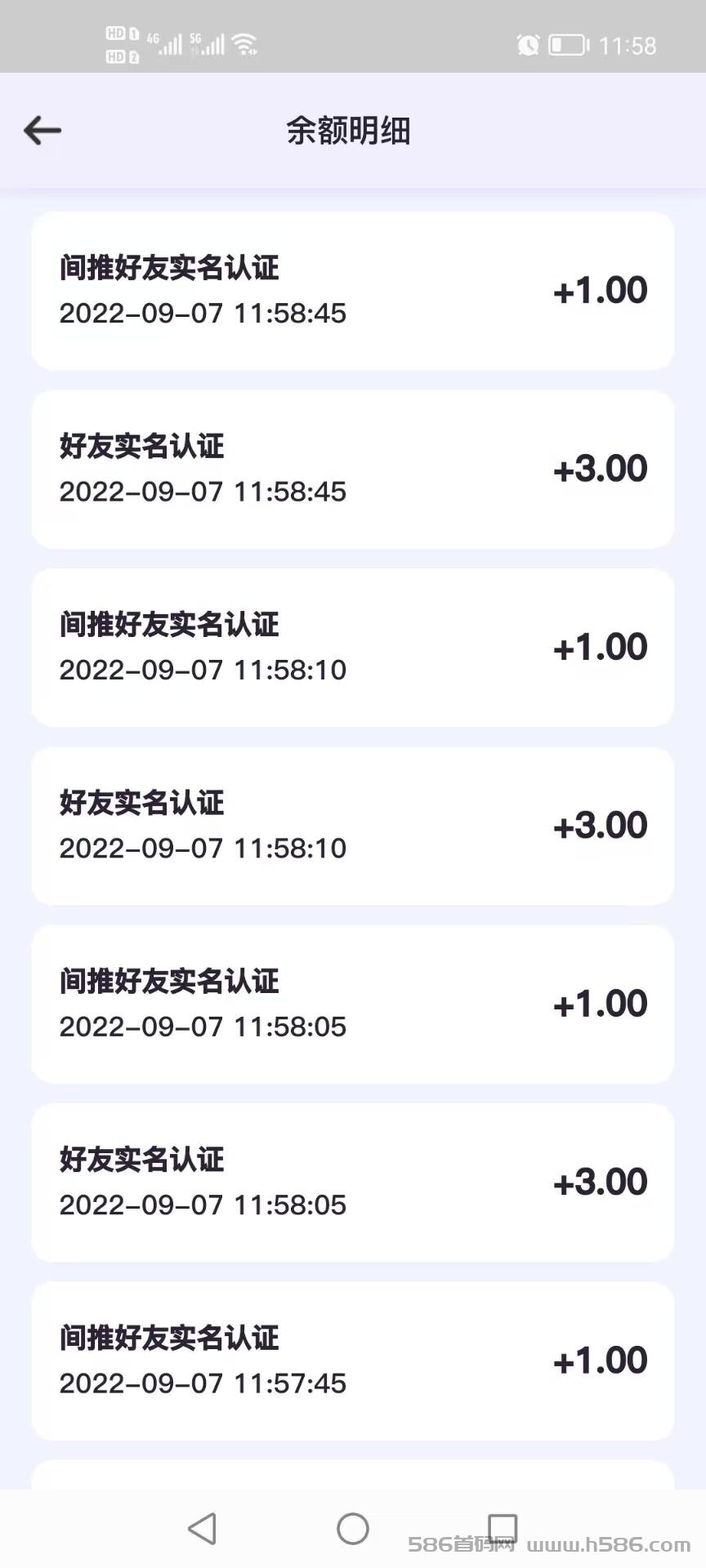Open the recent apps view

502,1528
